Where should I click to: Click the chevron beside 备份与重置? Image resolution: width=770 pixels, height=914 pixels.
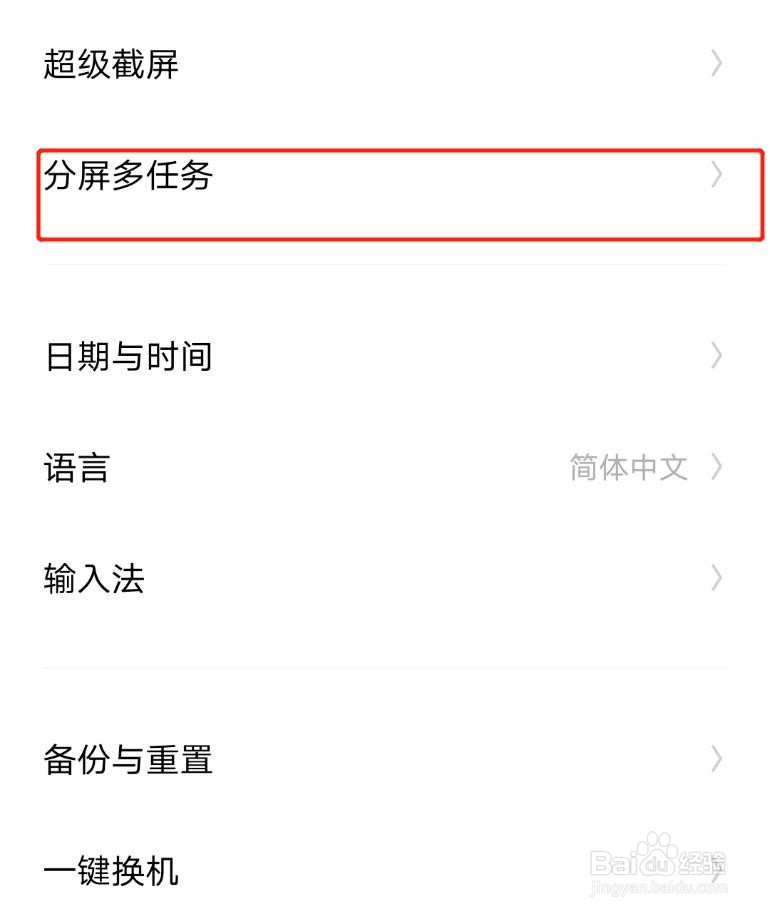point(716,760)
